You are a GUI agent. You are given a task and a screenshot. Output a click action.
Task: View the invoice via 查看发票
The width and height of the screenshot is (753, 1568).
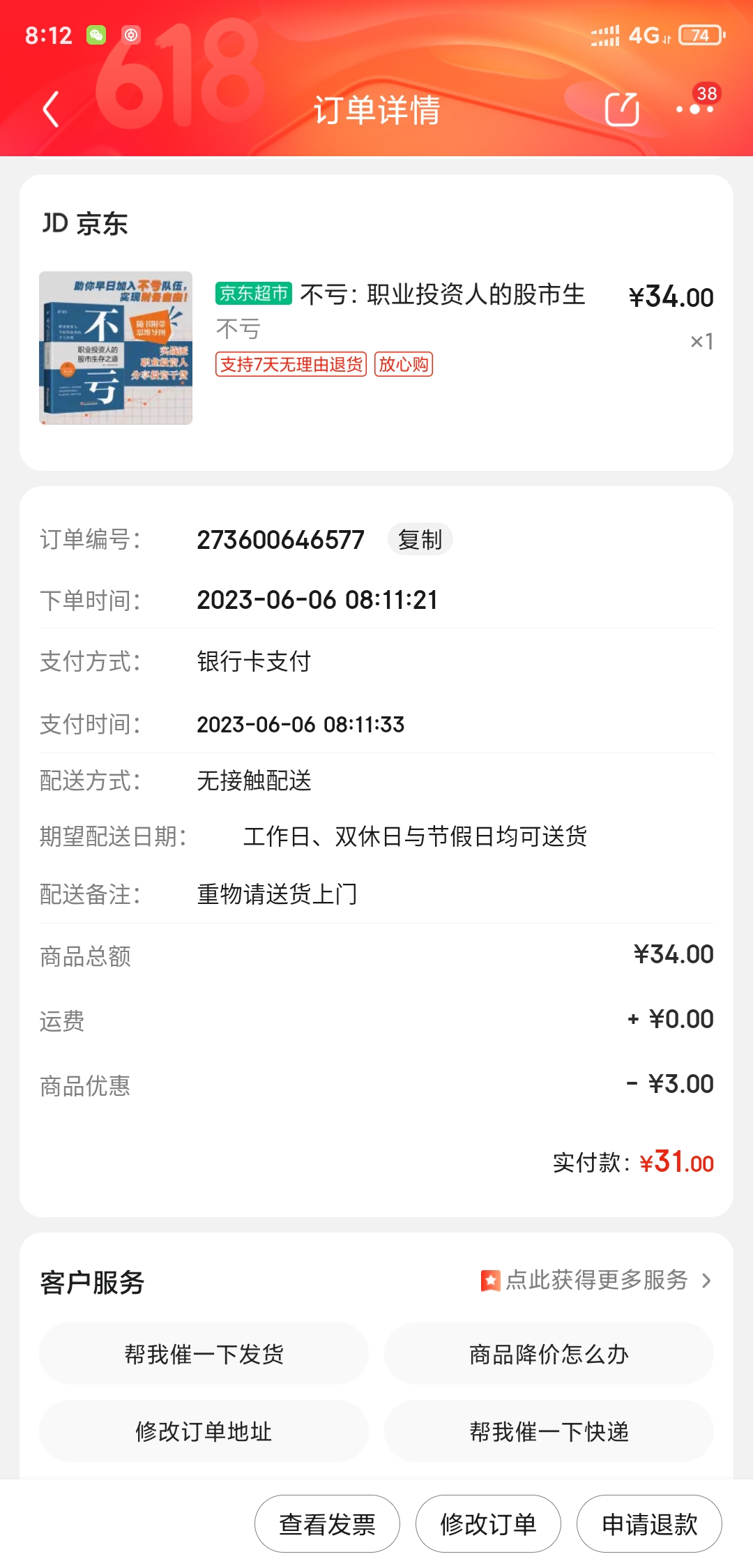pos(327,1524)
